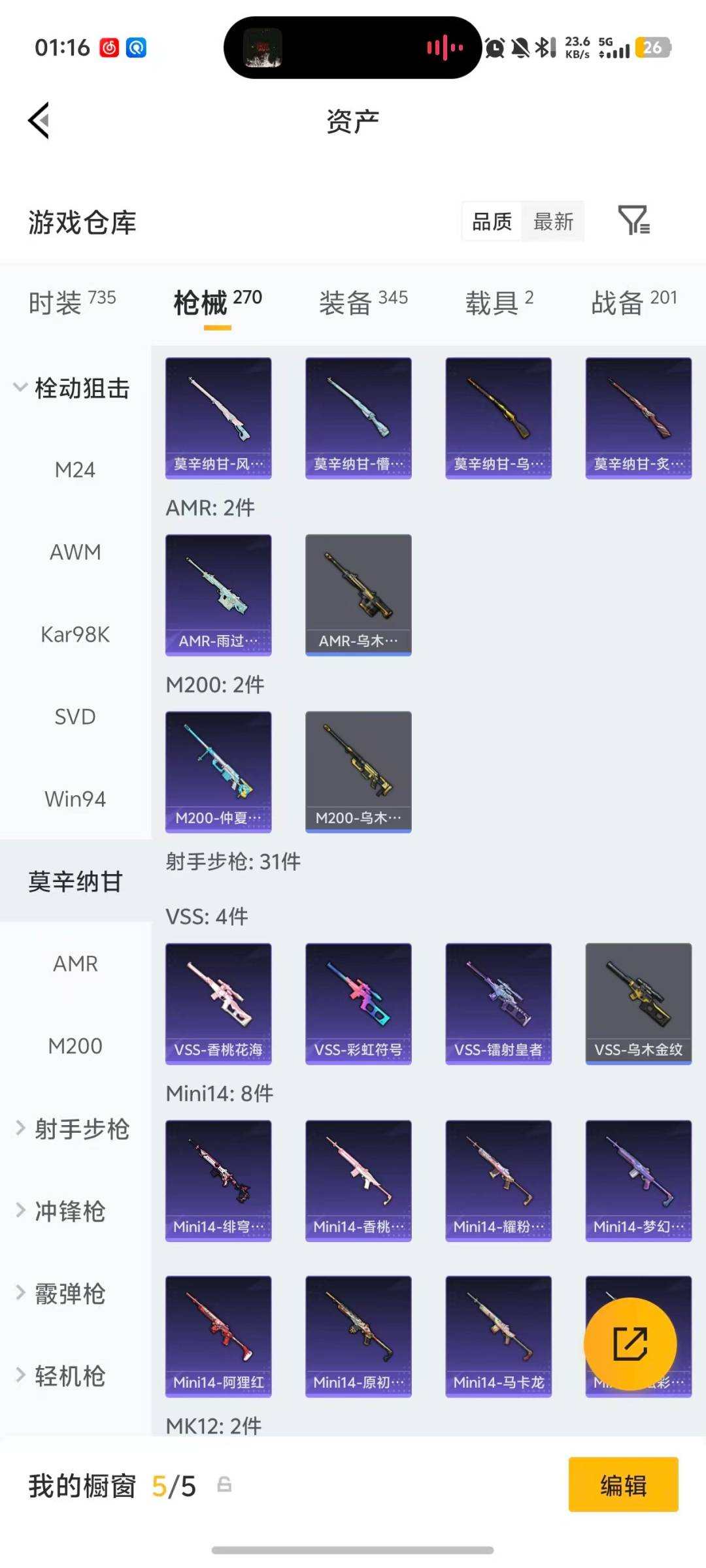Collapse the 栓动狙击 category
This screenshot has height=1568, width=706.
72,388
